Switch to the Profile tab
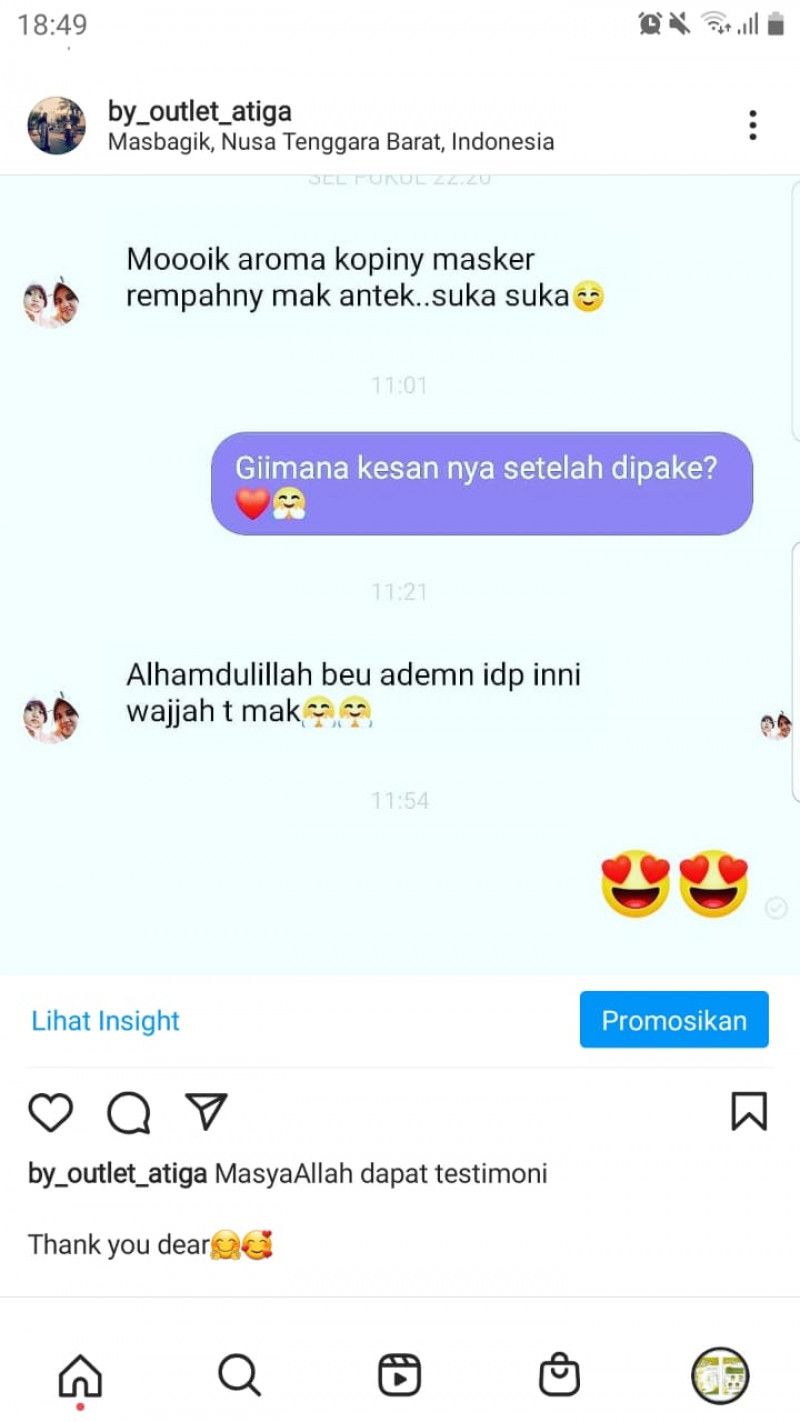This screenshot has width=800, height=1422. pos(719,1376)
